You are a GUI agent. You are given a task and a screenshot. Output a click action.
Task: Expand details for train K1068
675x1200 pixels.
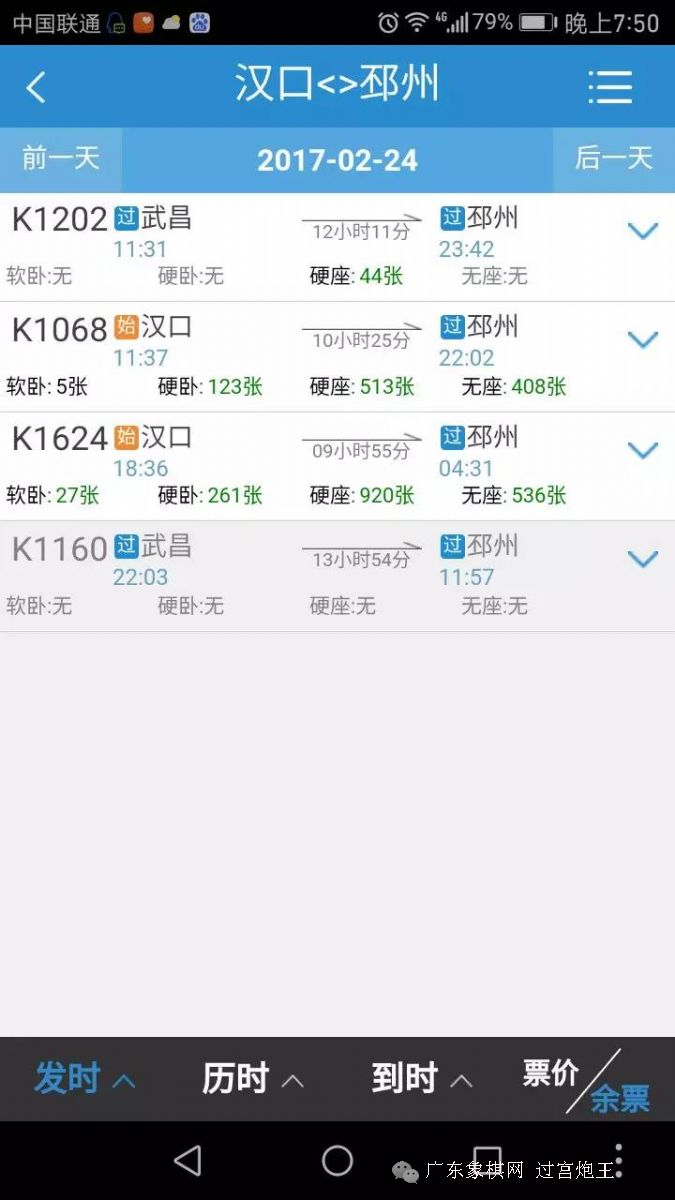coord(642,340)
